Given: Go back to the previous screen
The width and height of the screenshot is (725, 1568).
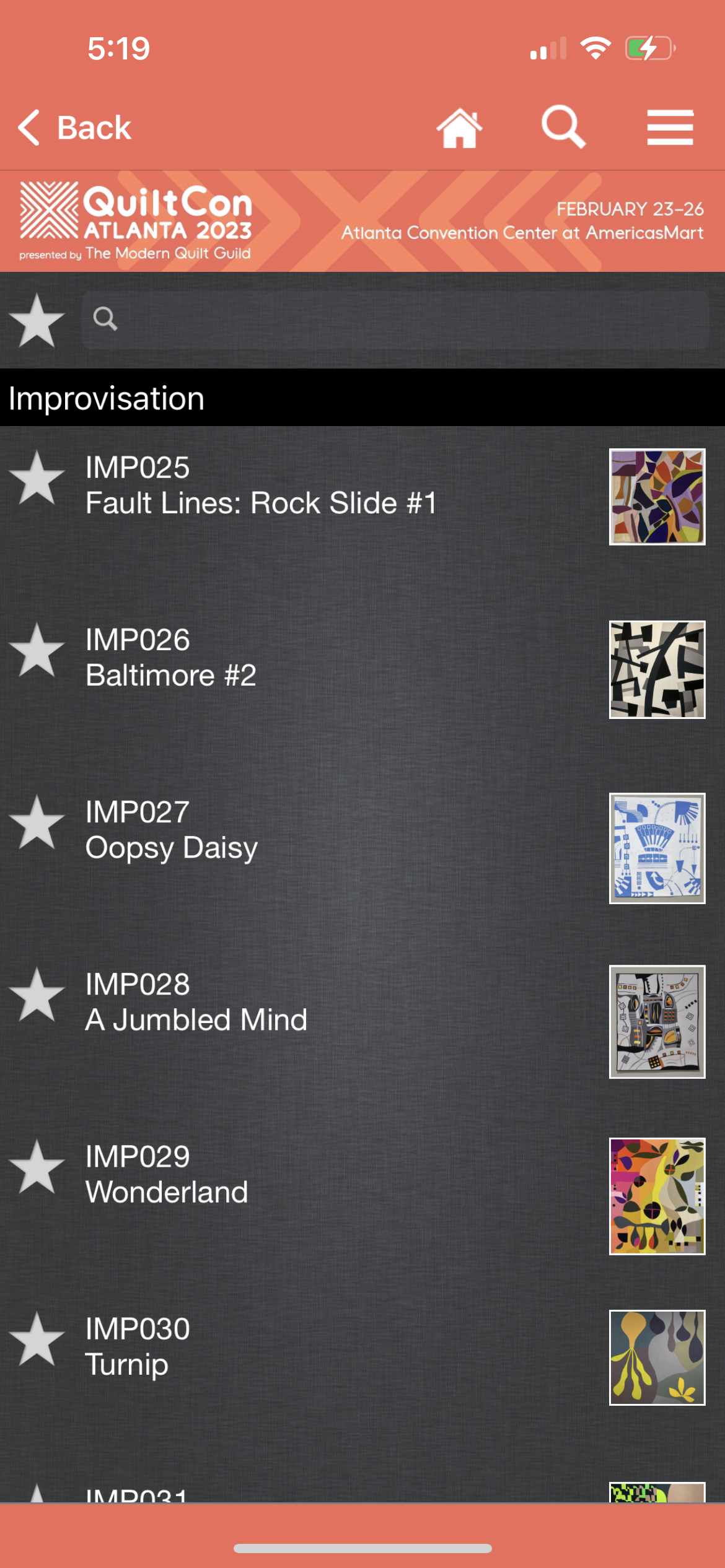Looking at the screenshot, I should point(74,128).
